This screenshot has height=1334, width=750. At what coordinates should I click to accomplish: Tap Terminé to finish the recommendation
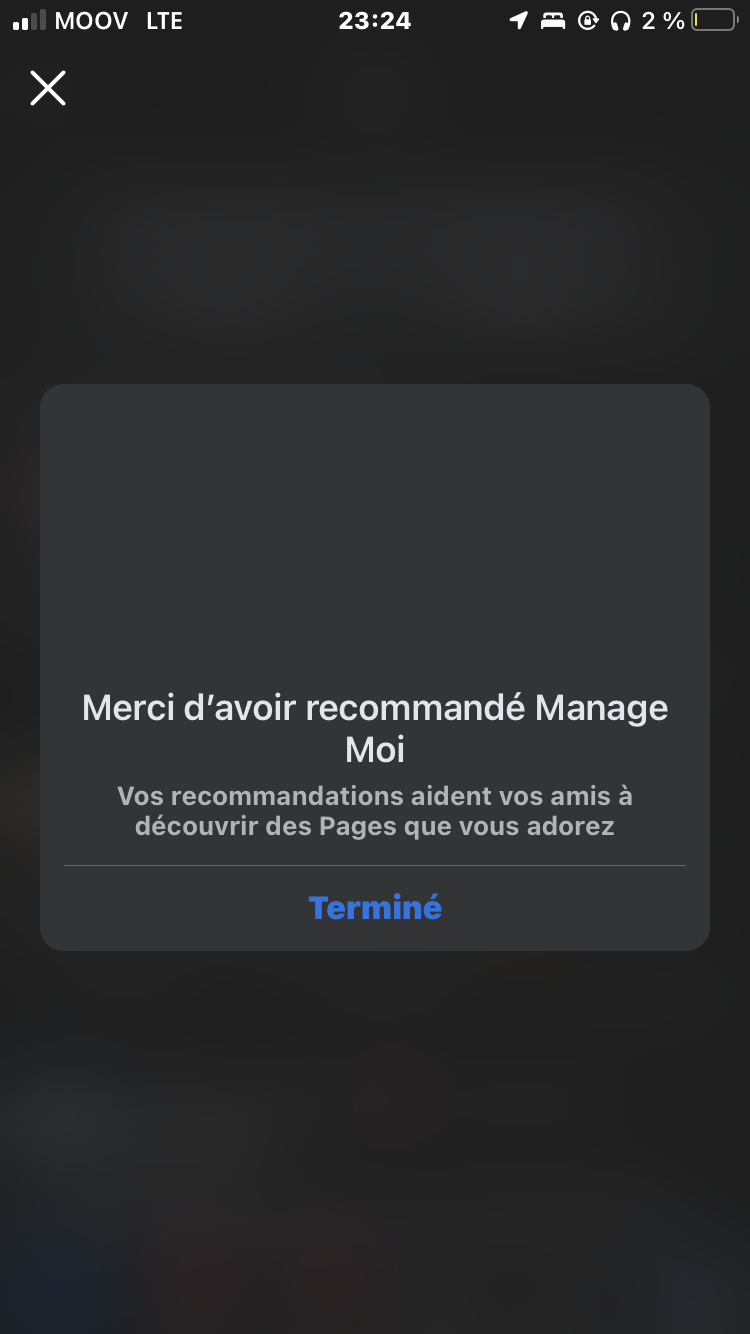[375, 907]
